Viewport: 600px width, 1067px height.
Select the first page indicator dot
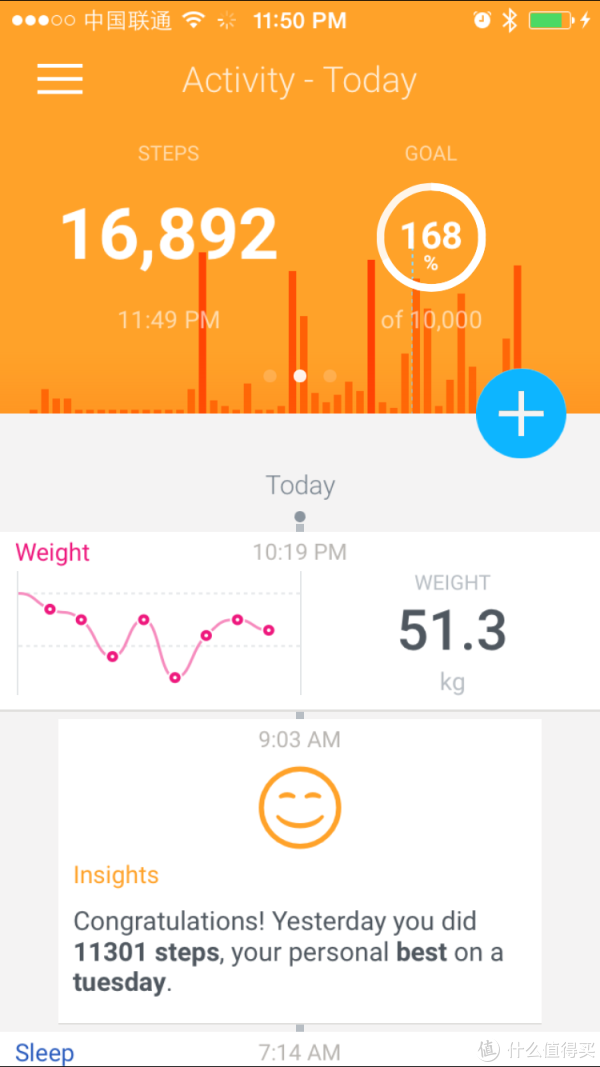(270, 376)
